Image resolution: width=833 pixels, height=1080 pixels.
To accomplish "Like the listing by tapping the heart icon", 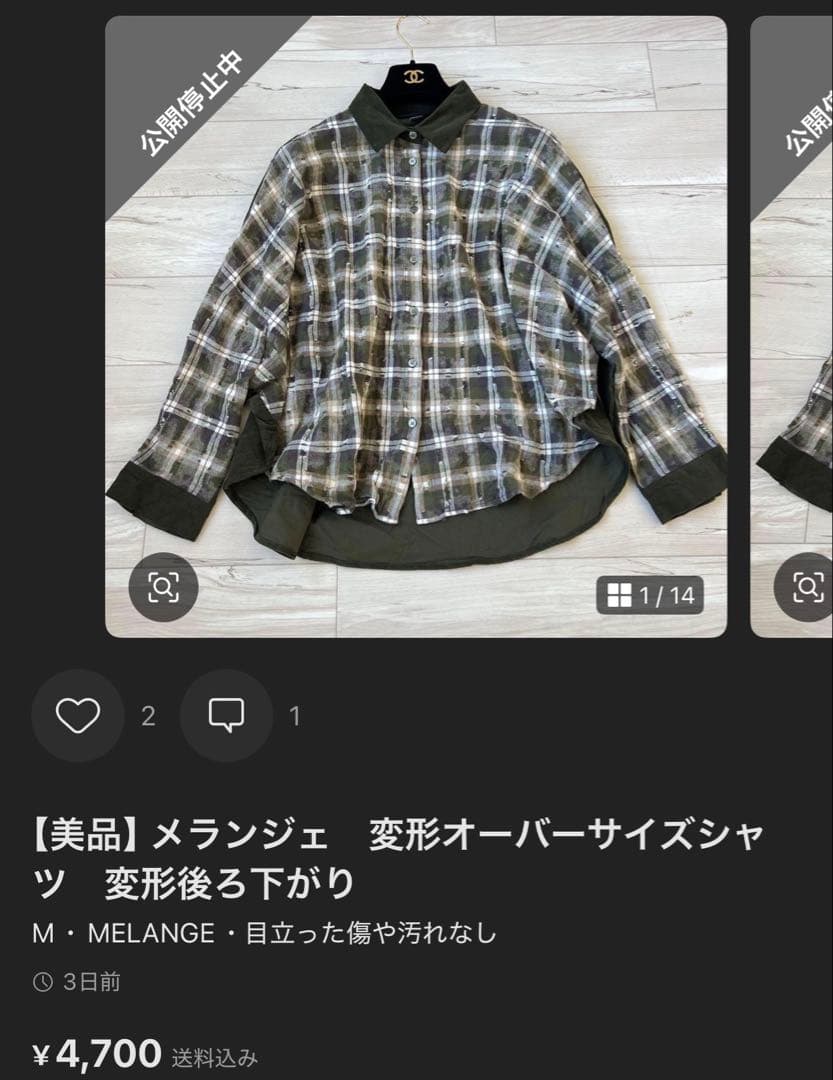I will click(x=77, y=715).
